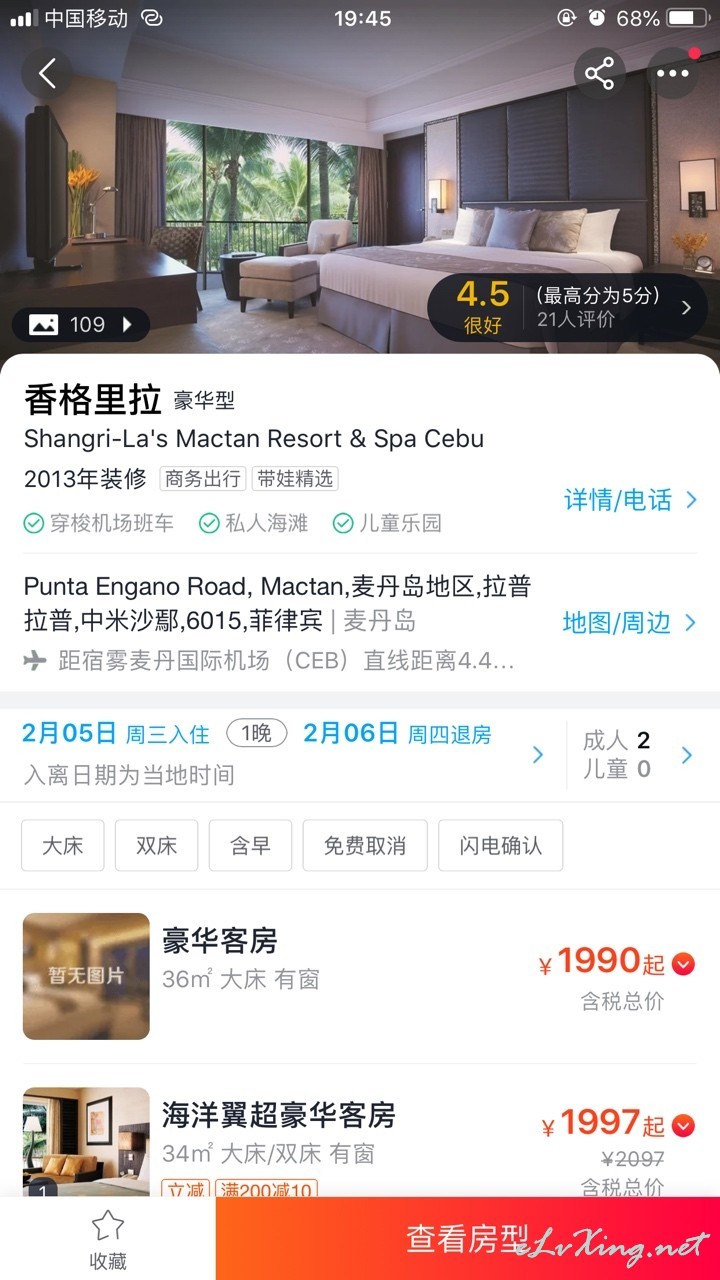Viewport: 720px width, 1280px height.
Task: Filter rooms by 大床
Action: [62, 845]
